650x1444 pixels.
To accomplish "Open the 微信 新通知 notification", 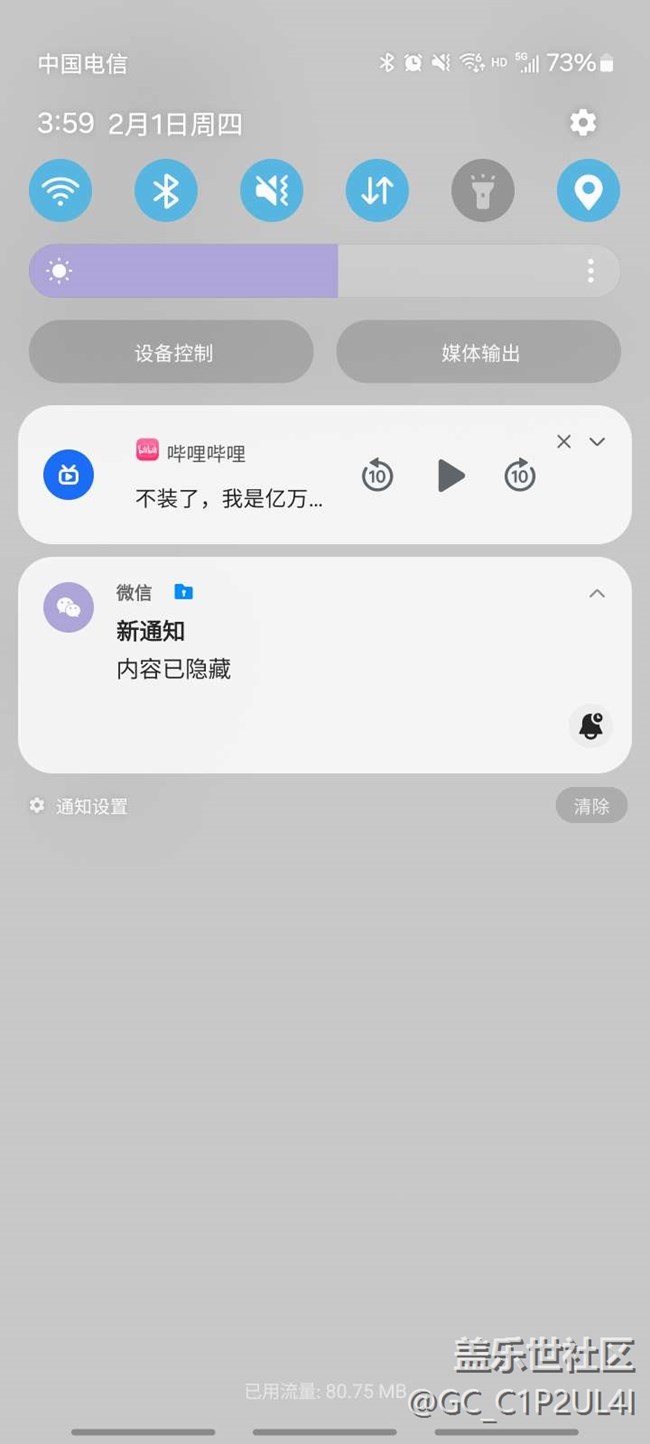I will pyautogui.click(x=324, y=665).
